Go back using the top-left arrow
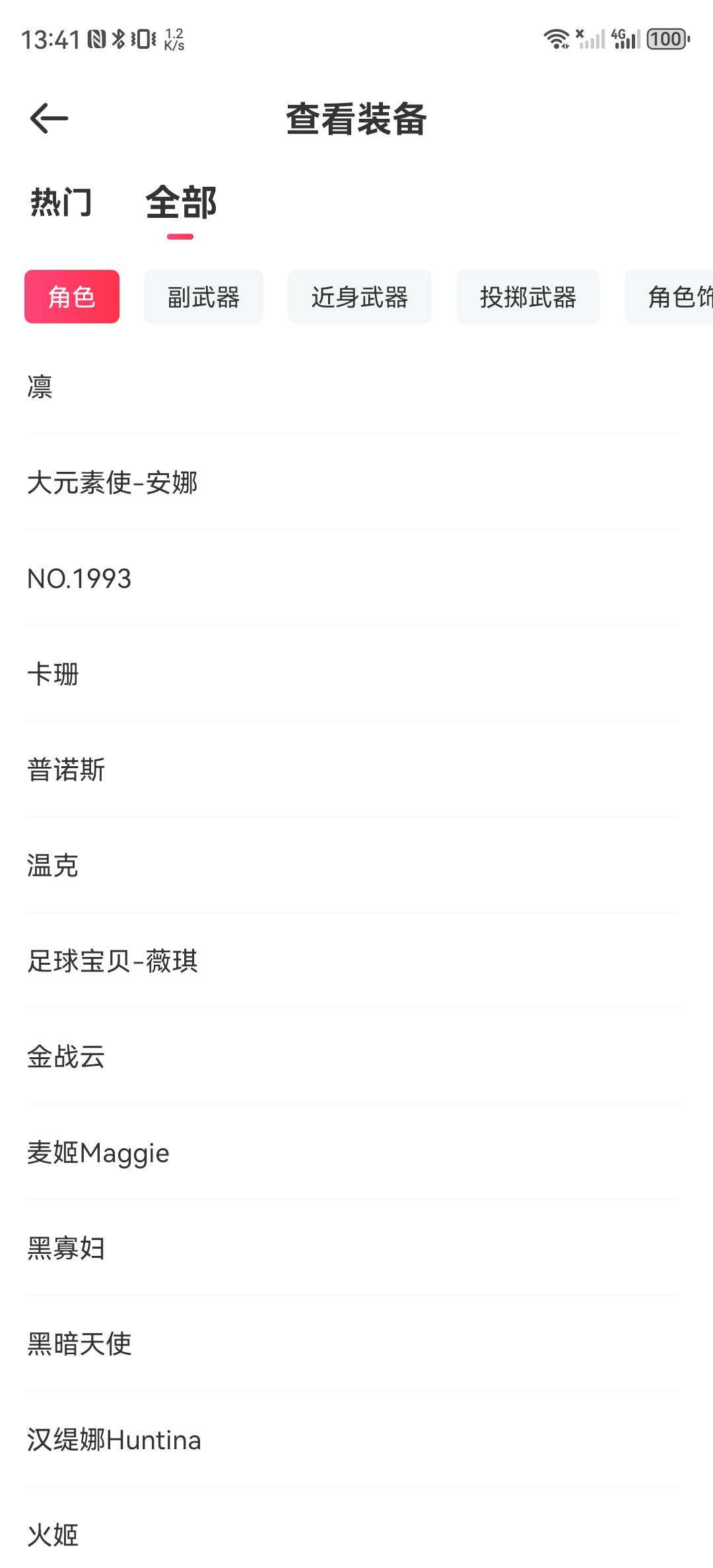713x1568 pixels. tap(50, 119)
